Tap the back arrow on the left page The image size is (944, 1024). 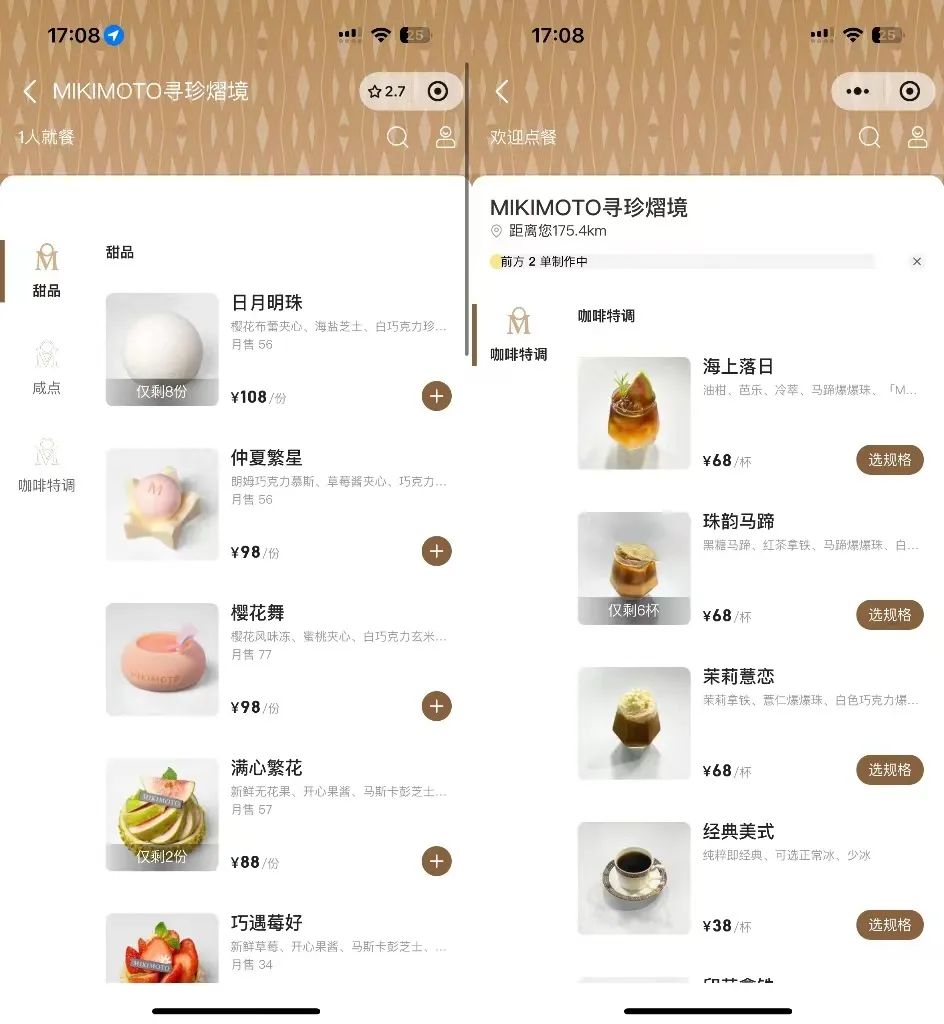coord(28,91)
